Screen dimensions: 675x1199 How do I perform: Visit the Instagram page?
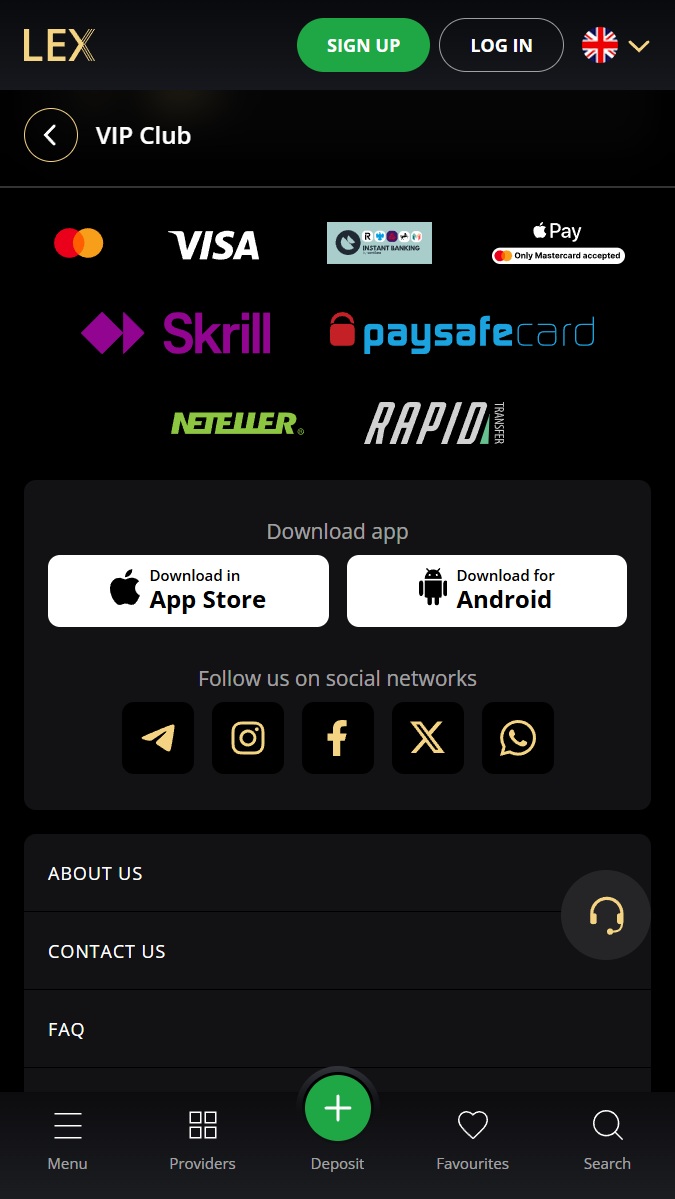coord(248,738)
